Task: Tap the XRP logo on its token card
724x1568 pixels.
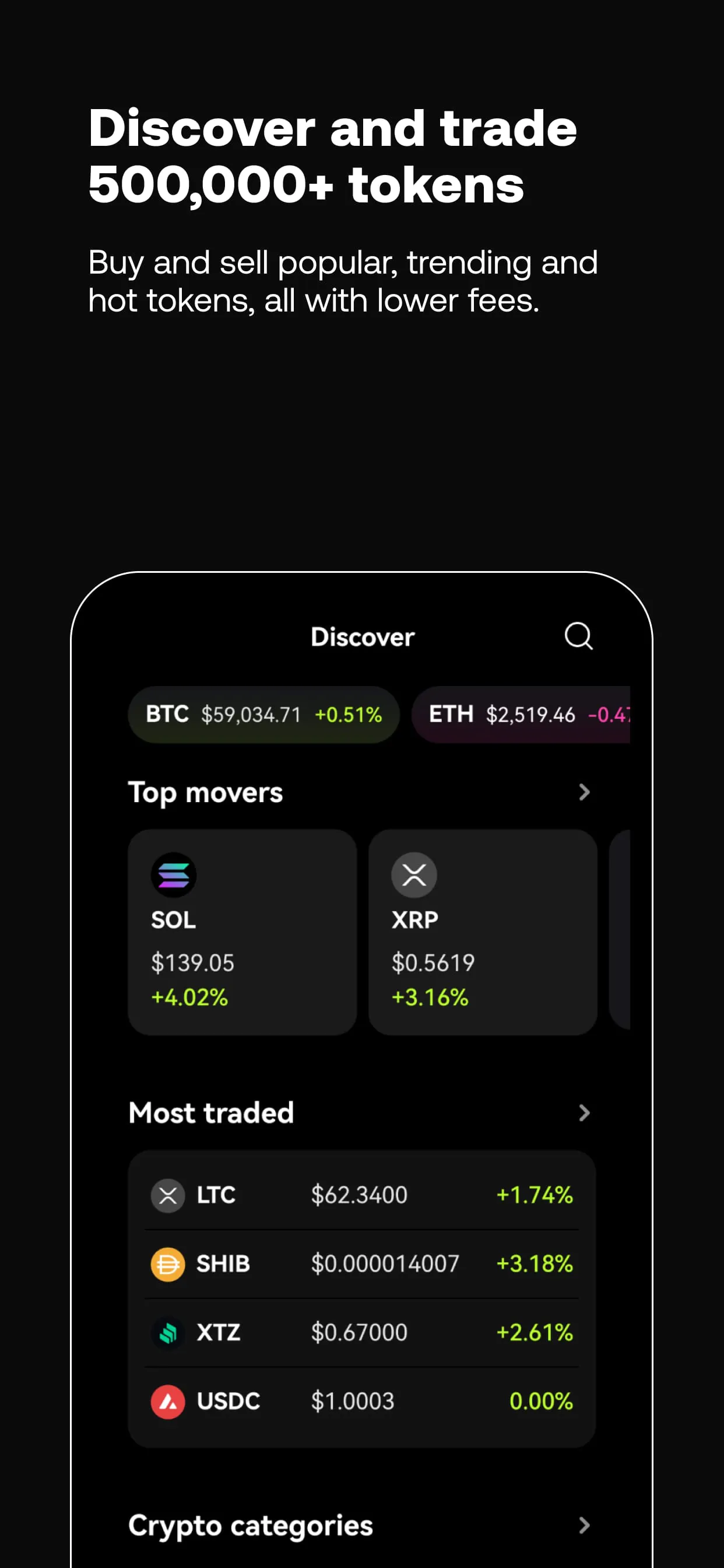Action: (x=414, y=874)
